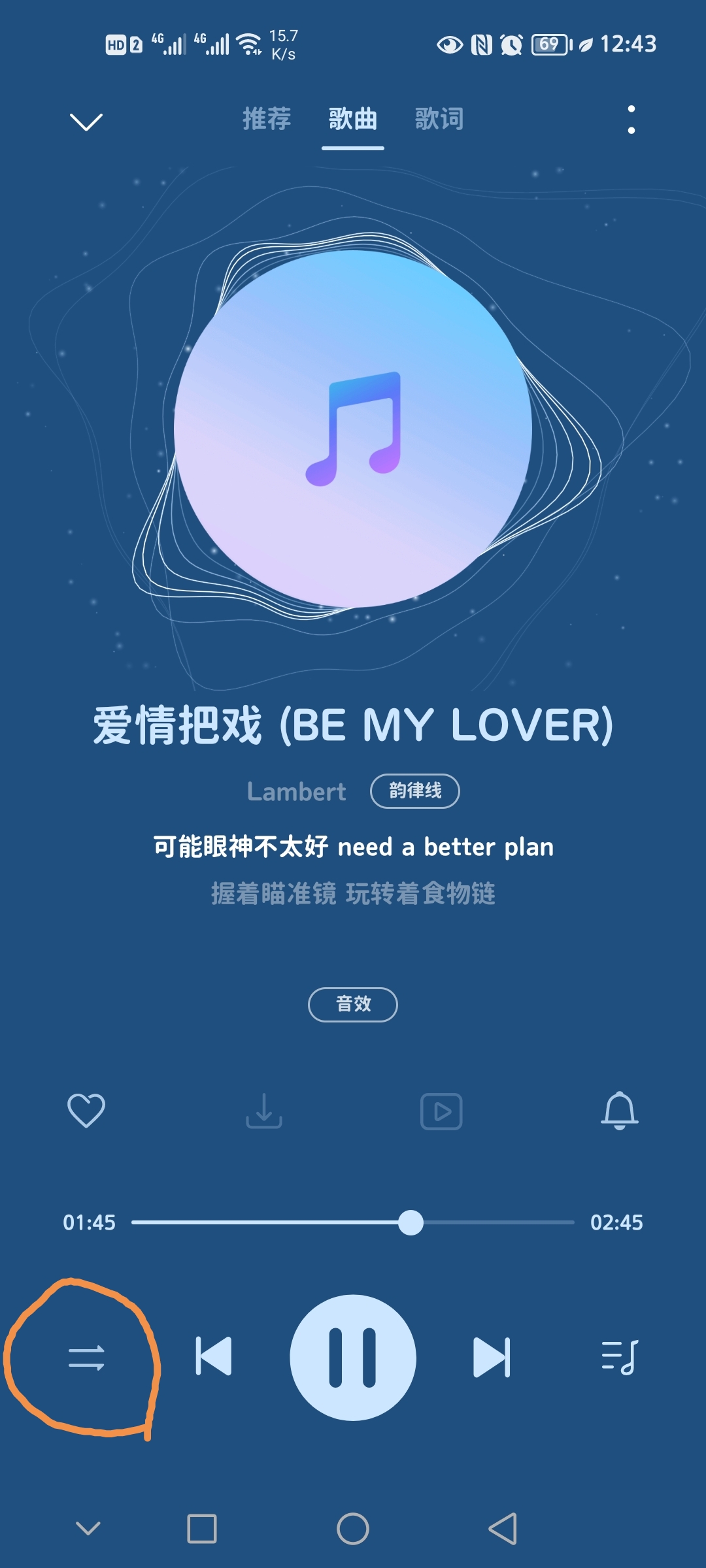Switch to the 推荐 tab
Screen dimensions: 706x1568
pyautogui.click(x=267, y=120)
